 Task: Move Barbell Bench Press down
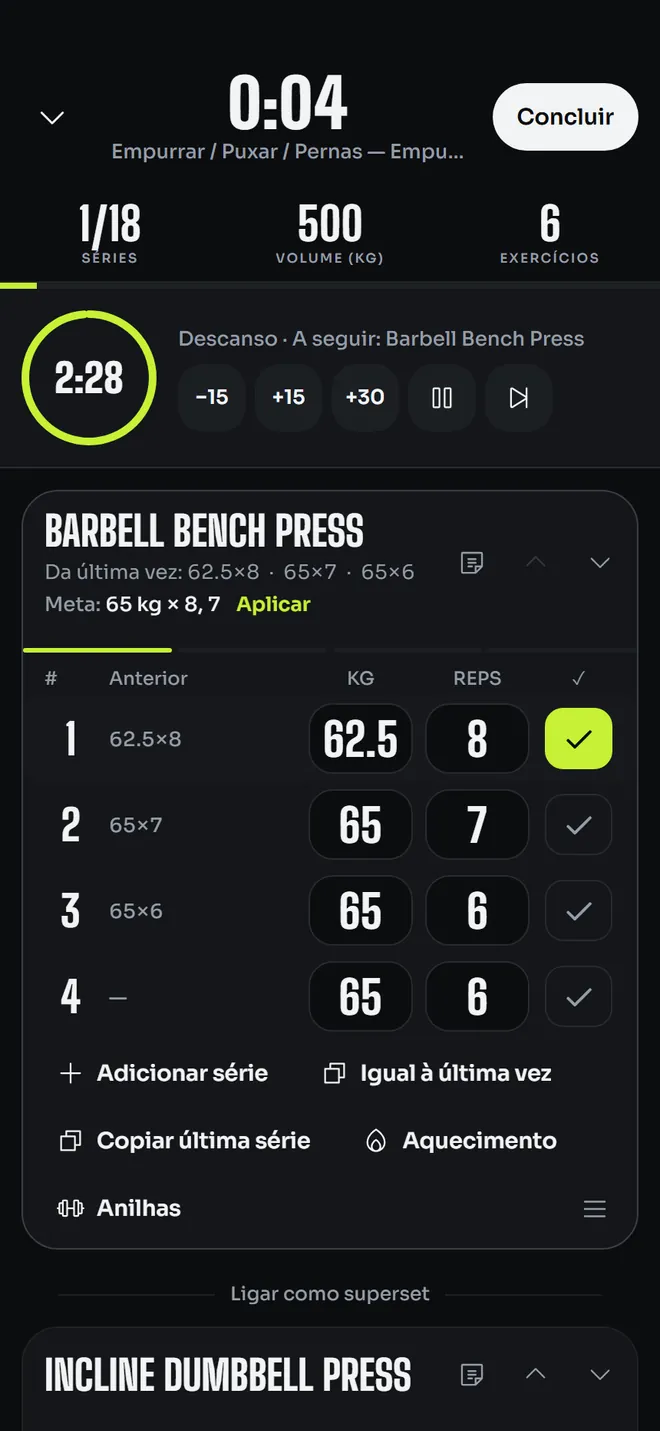point(600,563)
